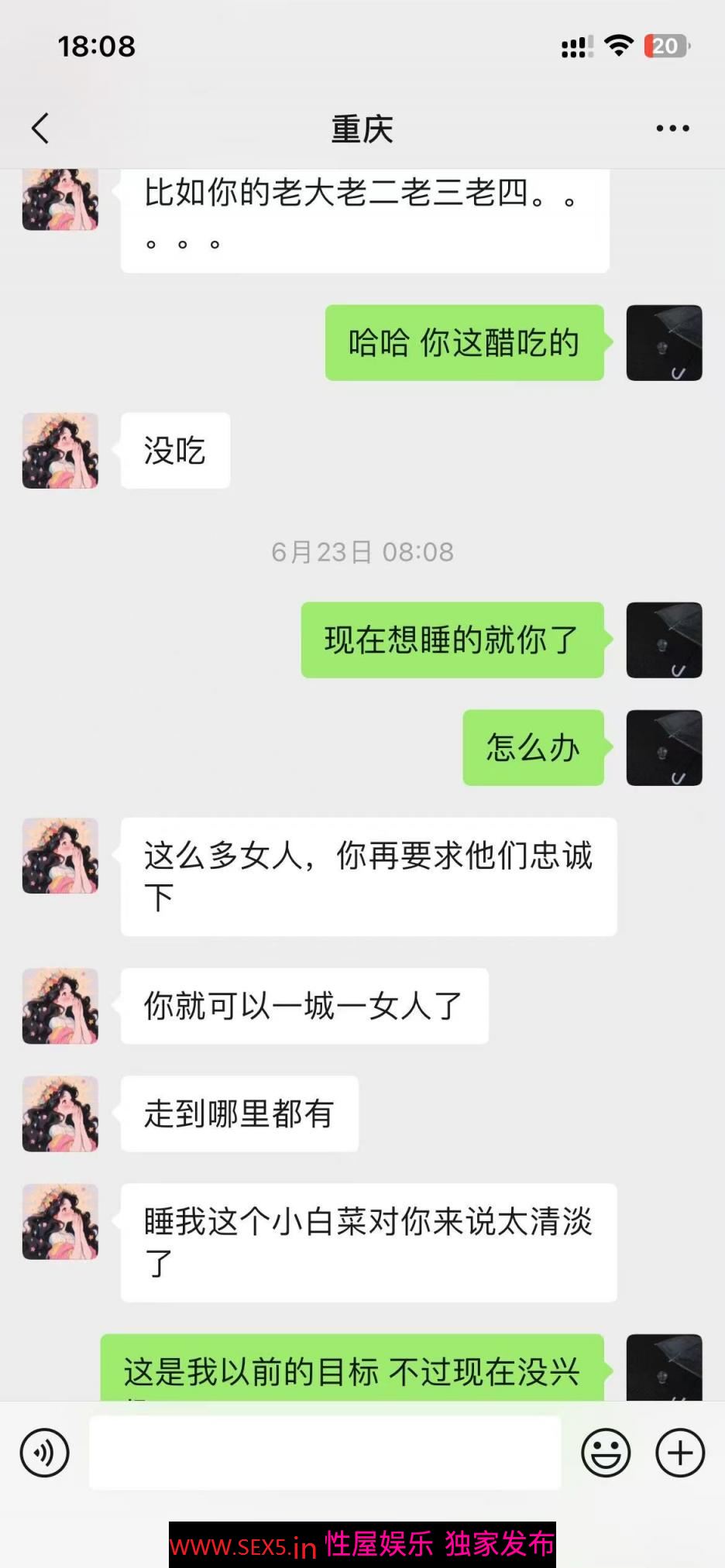Open the emoji sticker panel
This screenshot has height=1568, width=725.
606,1453
